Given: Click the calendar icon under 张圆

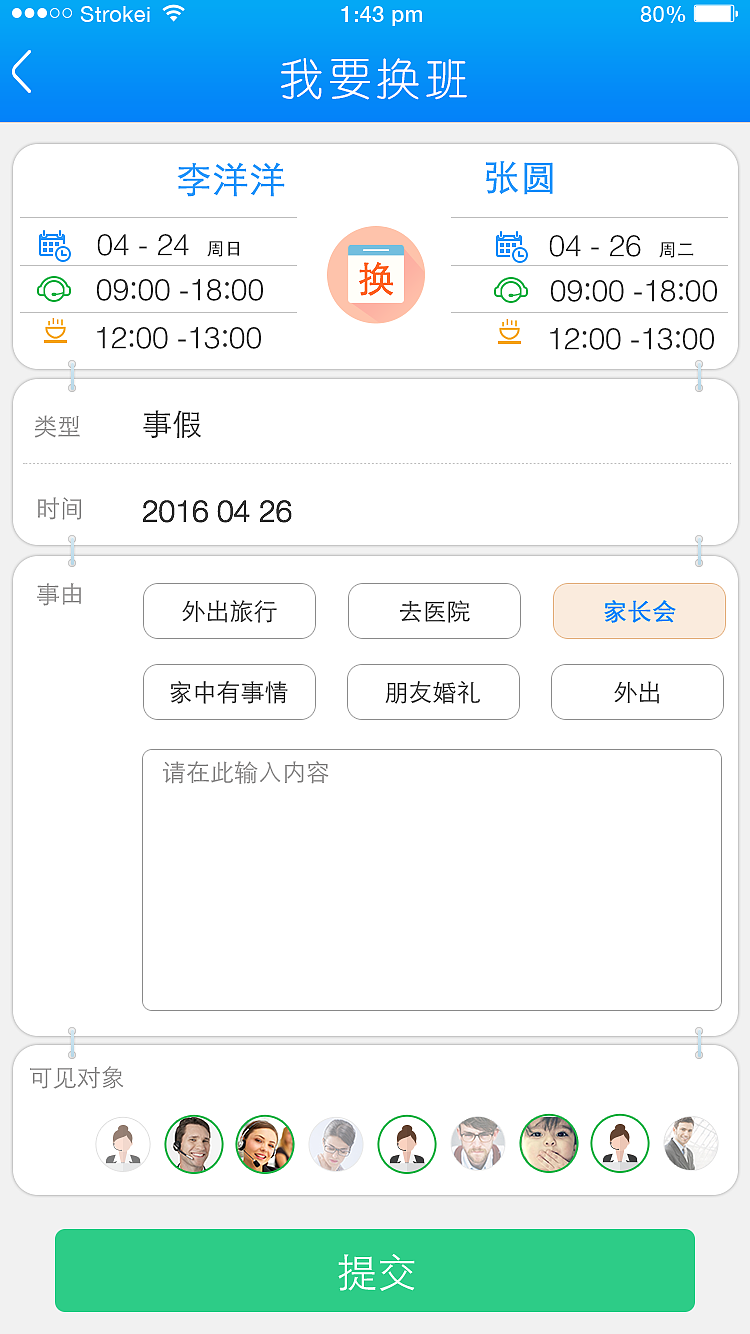Looking at the screenshot, I should click(512, 245).
